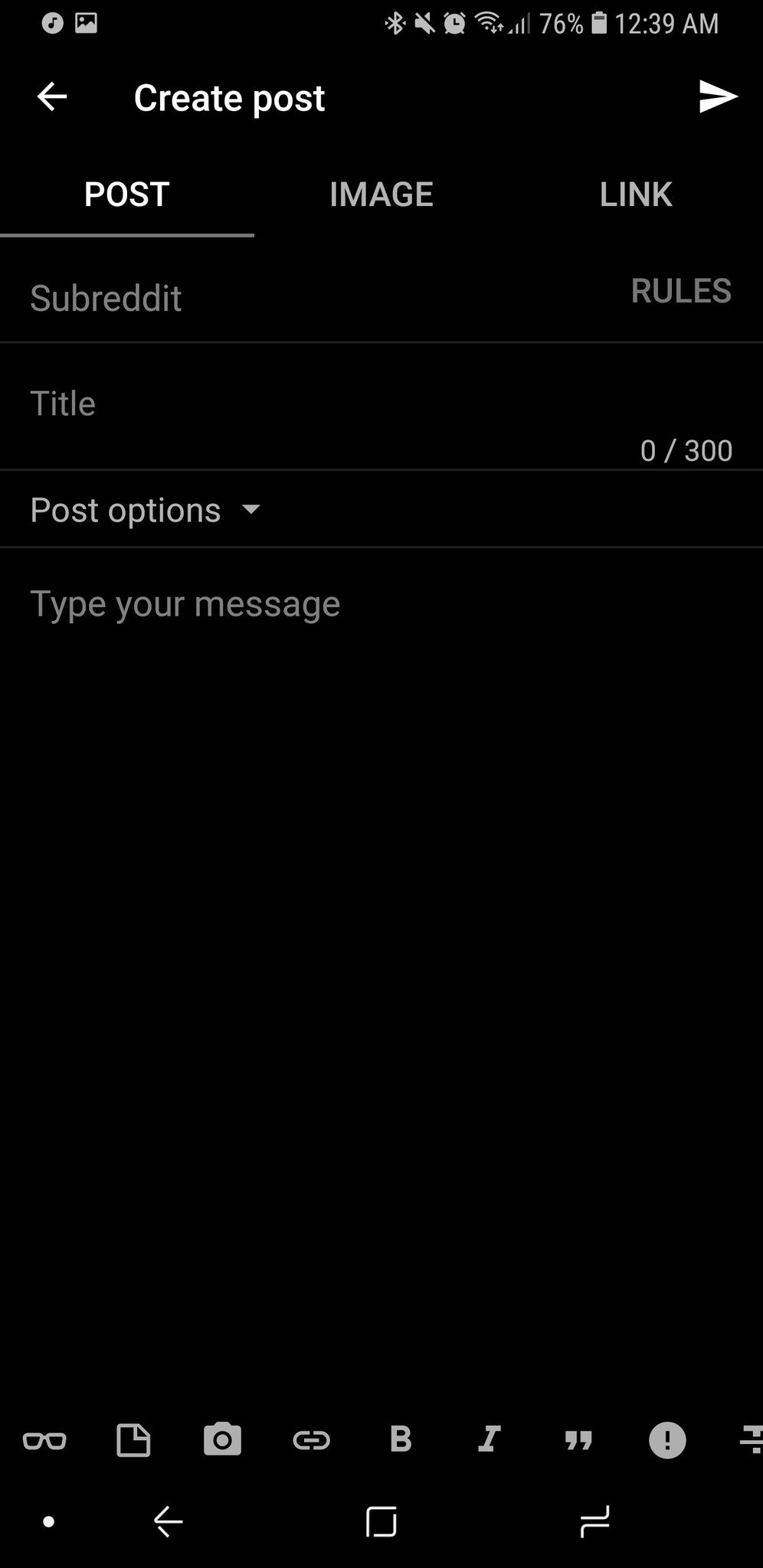
Task: Select the POST tab
Action: [x=127, y=194]
